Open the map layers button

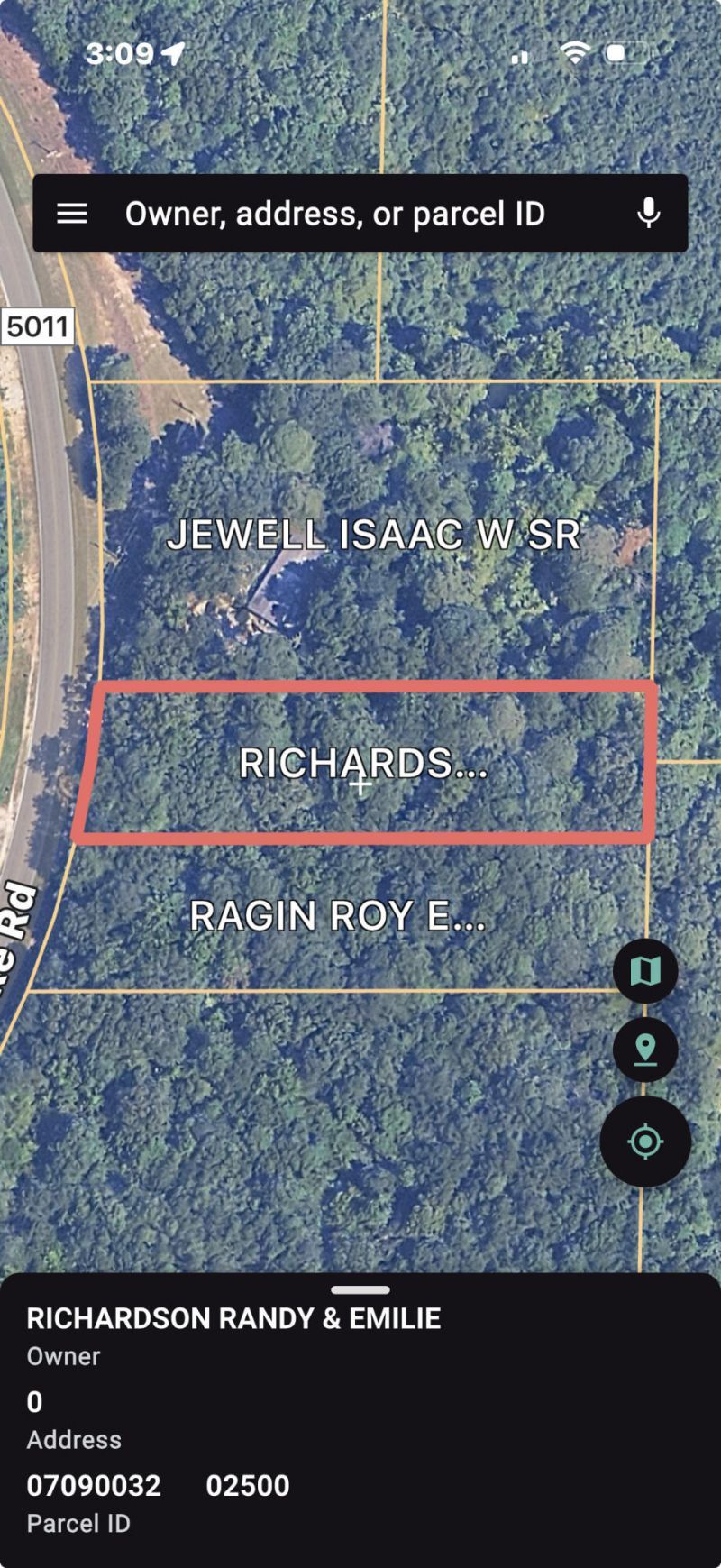coord(645,971)
